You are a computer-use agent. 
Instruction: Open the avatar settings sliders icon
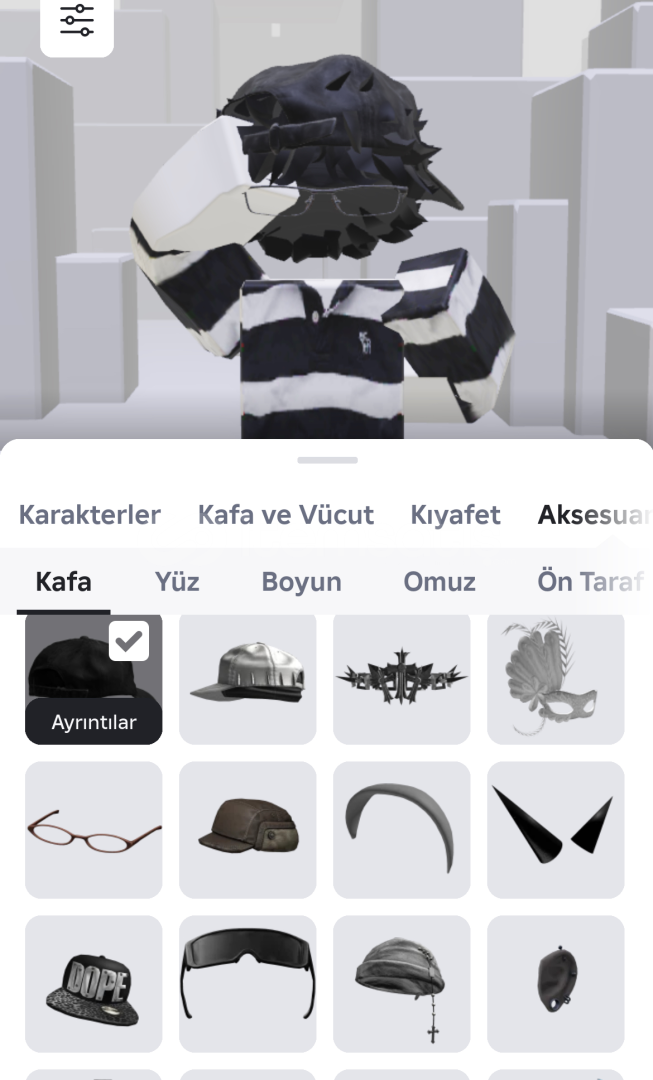[76, 22]
